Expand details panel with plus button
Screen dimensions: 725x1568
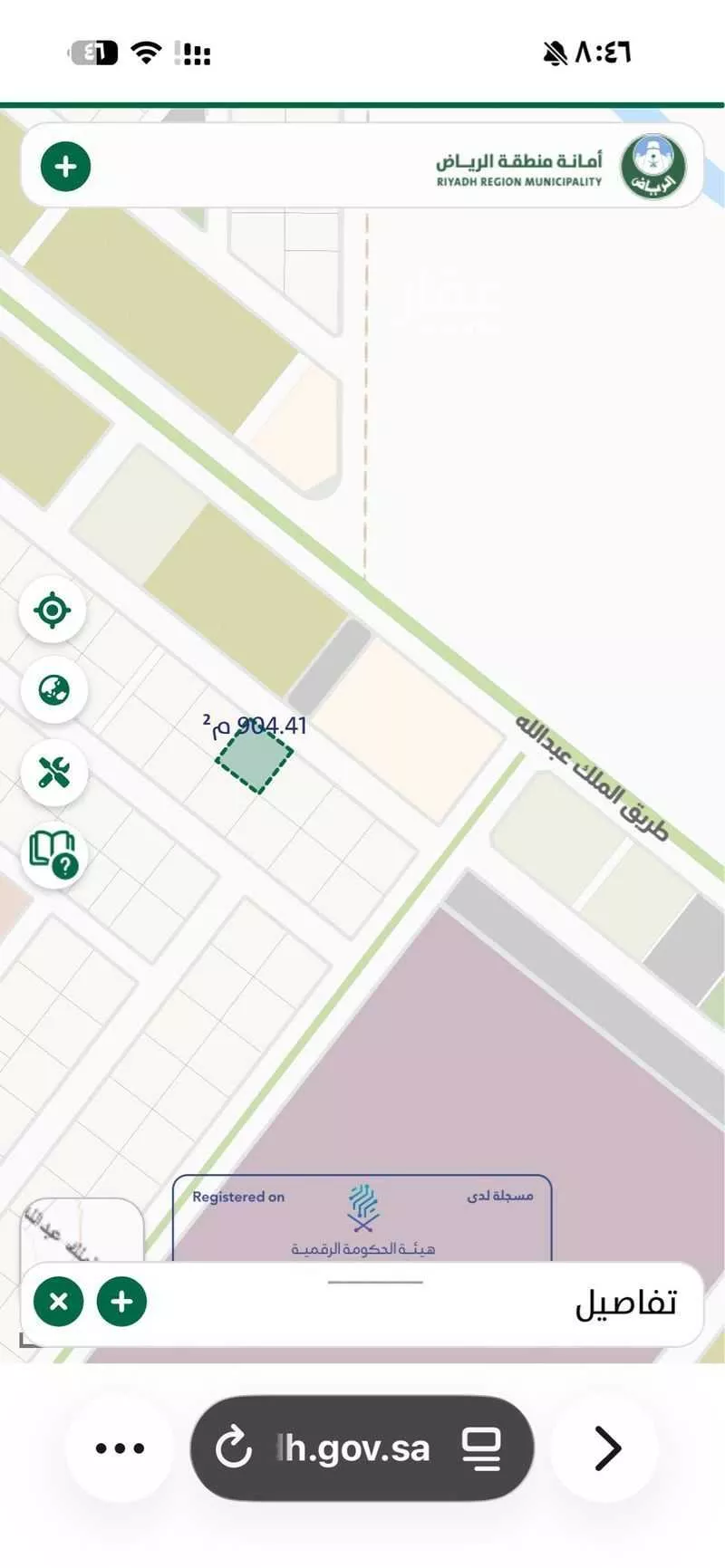coord(121,1302)
